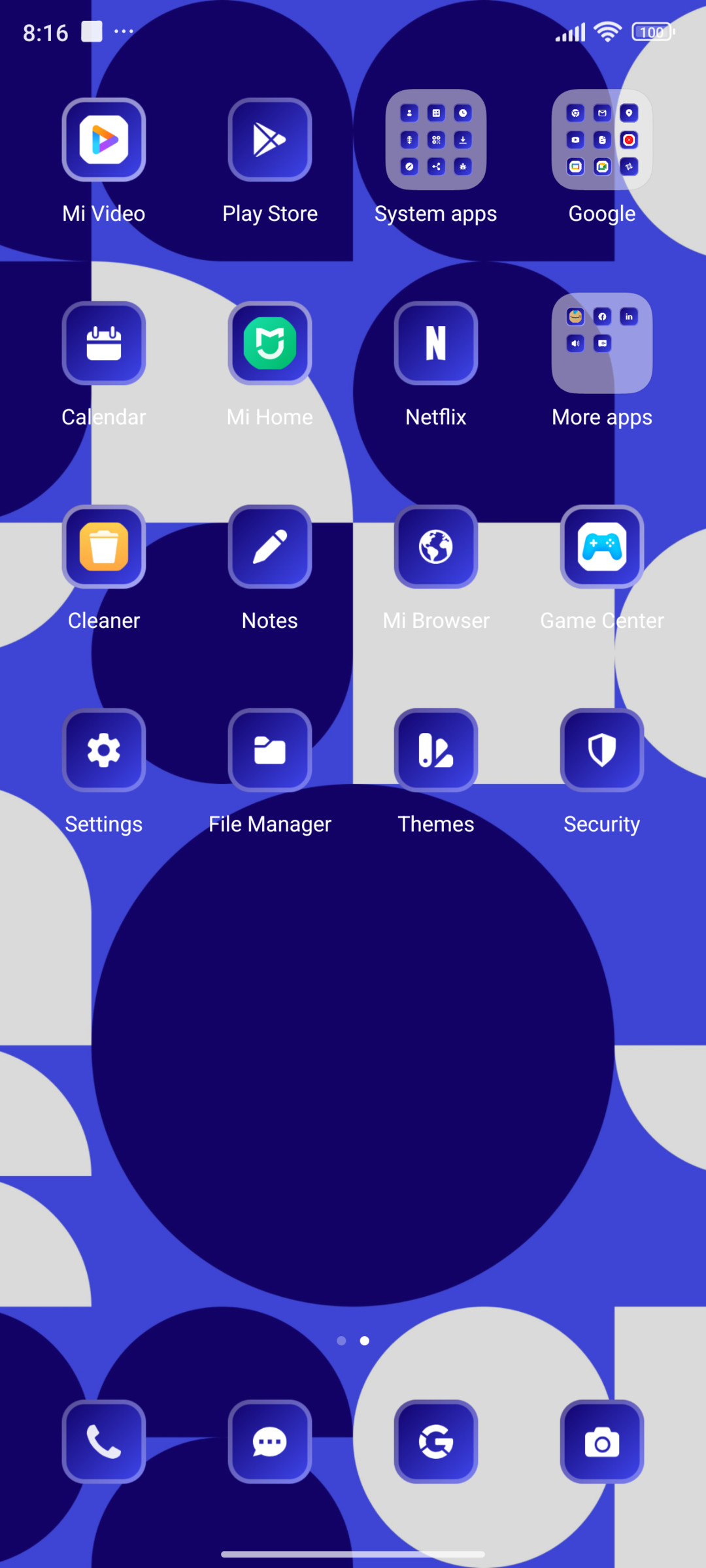Open the Phone dialer in dock
This screenshot has height=1568, width=706.
tap(104, 1442)
